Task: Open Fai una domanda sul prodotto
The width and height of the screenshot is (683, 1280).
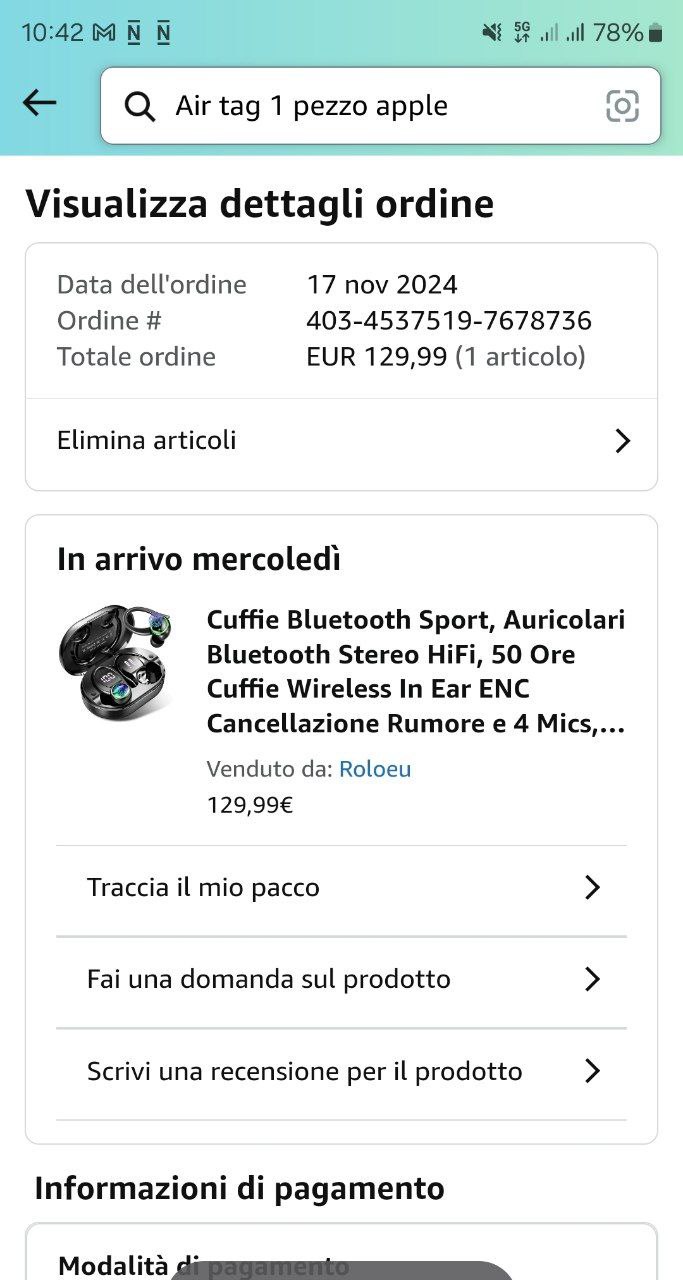Action: click(341, 979)
